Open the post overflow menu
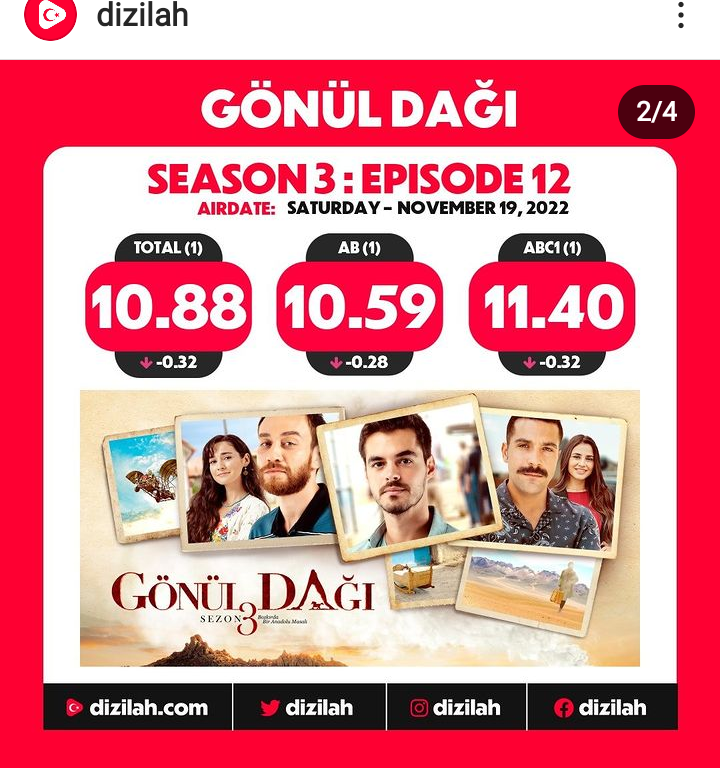Viewport: 720px width, 768px height. pyautogui.click(x=681, y=15)
